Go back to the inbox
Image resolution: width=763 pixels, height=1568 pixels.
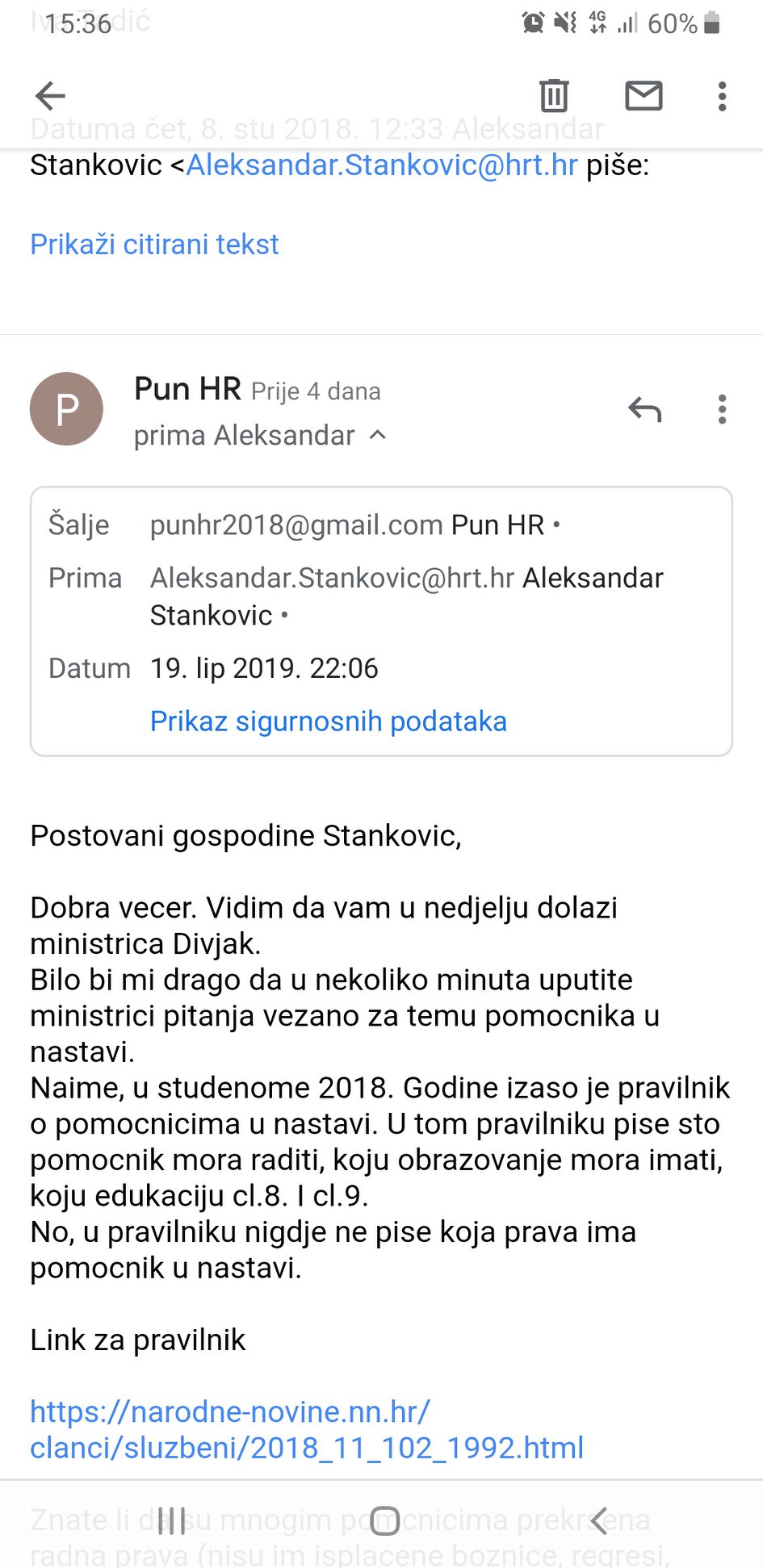(50, 96)
